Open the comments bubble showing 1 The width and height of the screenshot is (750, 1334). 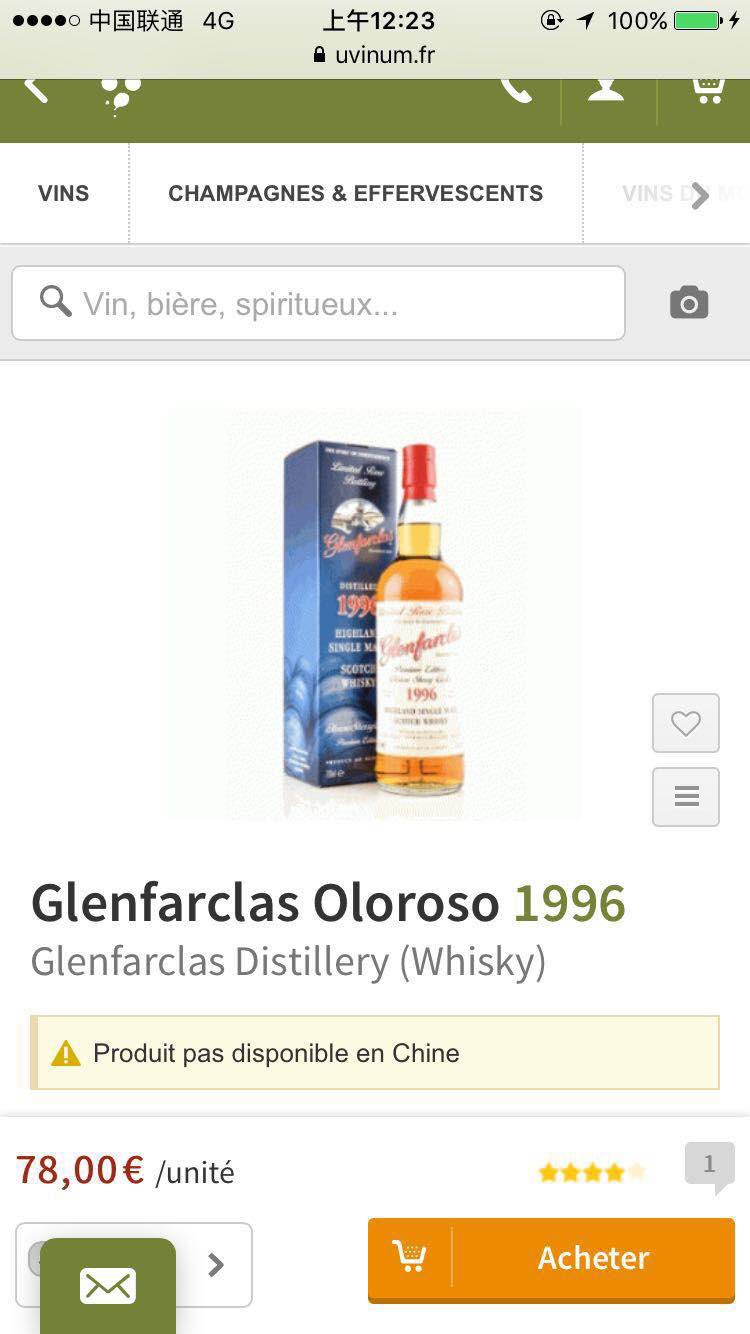(x=709, y=1165)
